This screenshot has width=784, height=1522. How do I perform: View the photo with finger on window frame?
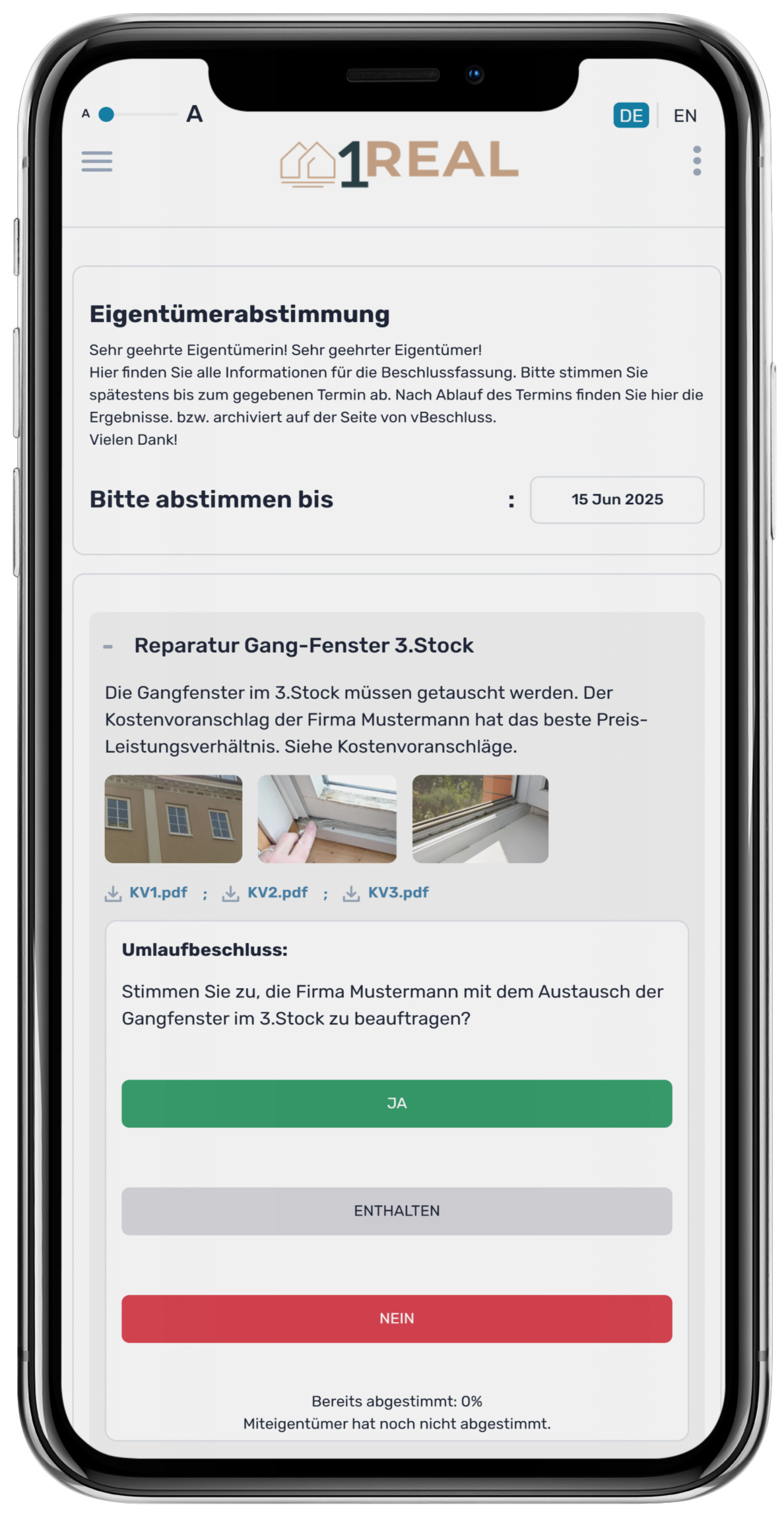click(327, 818)
